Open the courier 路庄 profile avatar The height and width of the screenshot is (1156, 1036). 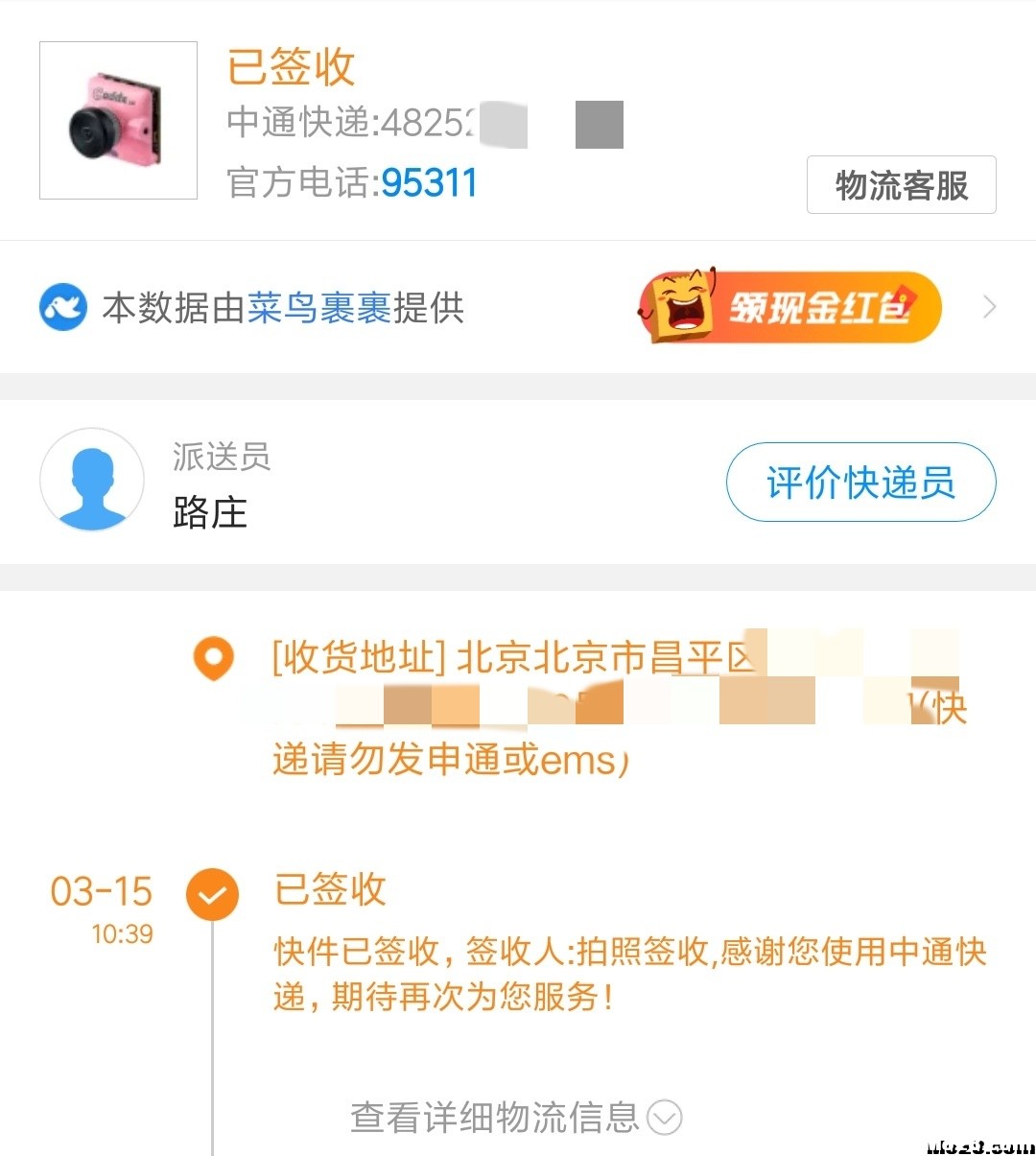(92, 481)
